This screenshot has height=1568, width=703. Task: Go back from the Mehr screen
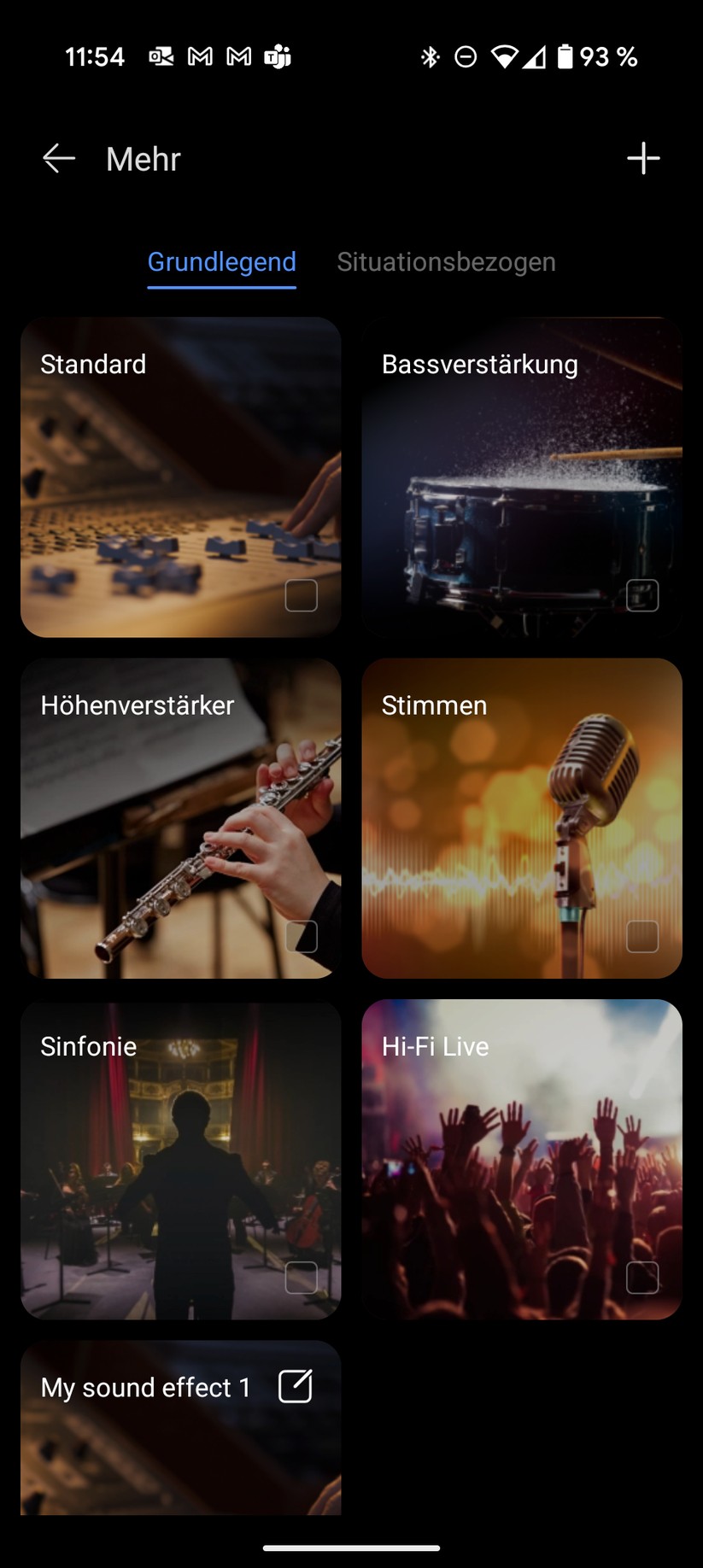(59, 159)
